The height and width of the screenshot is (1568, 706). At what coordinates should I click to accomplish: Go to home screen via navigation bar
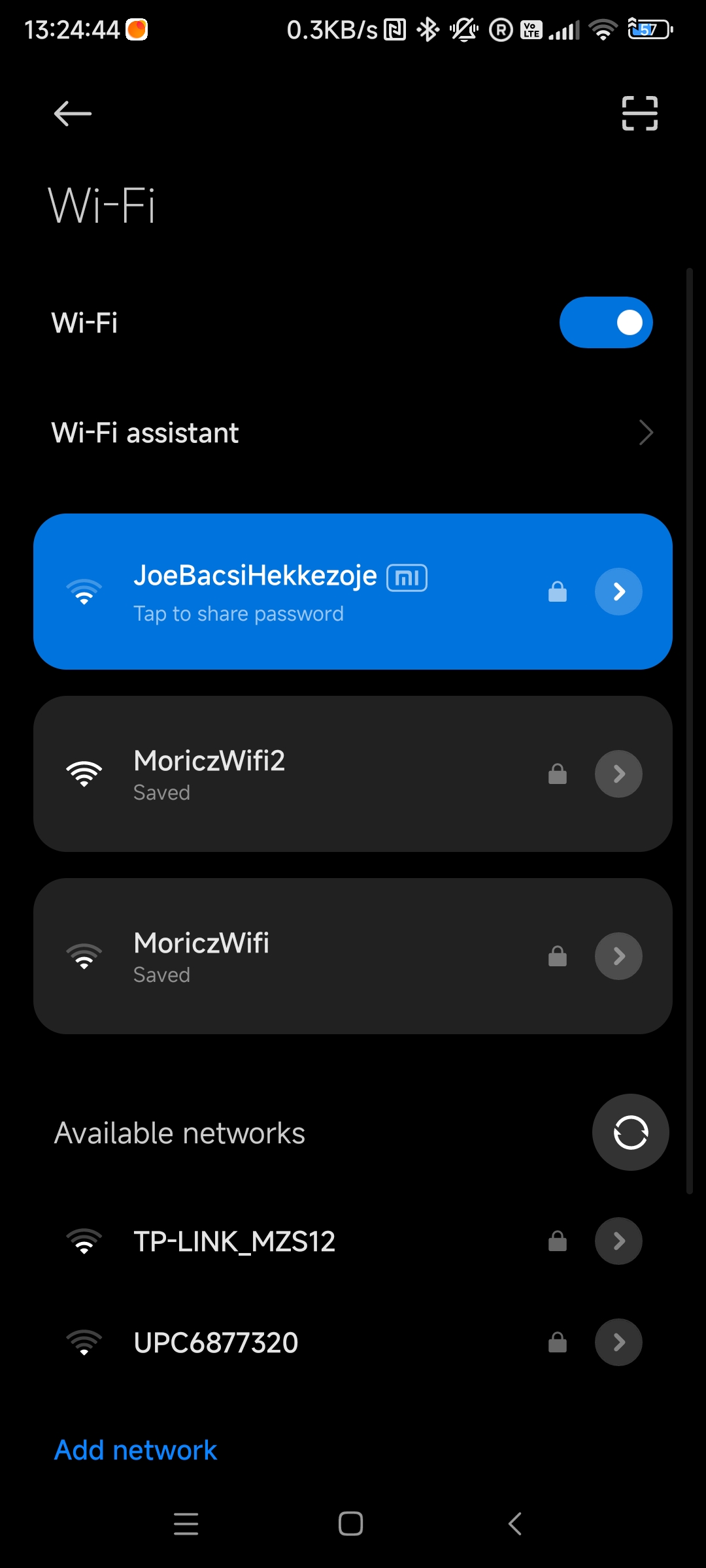(351, 1524)
